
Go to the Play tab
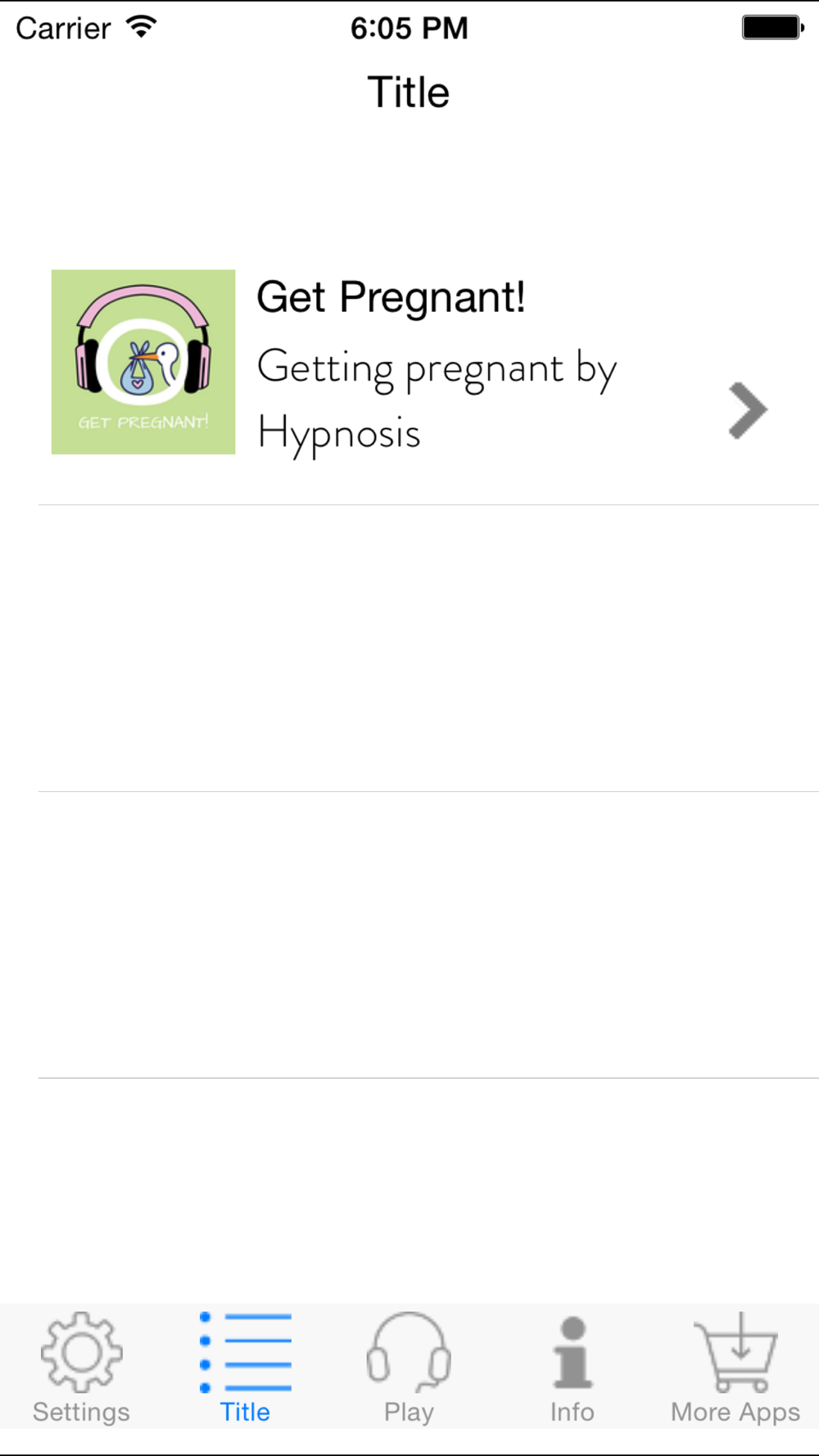409,1368
